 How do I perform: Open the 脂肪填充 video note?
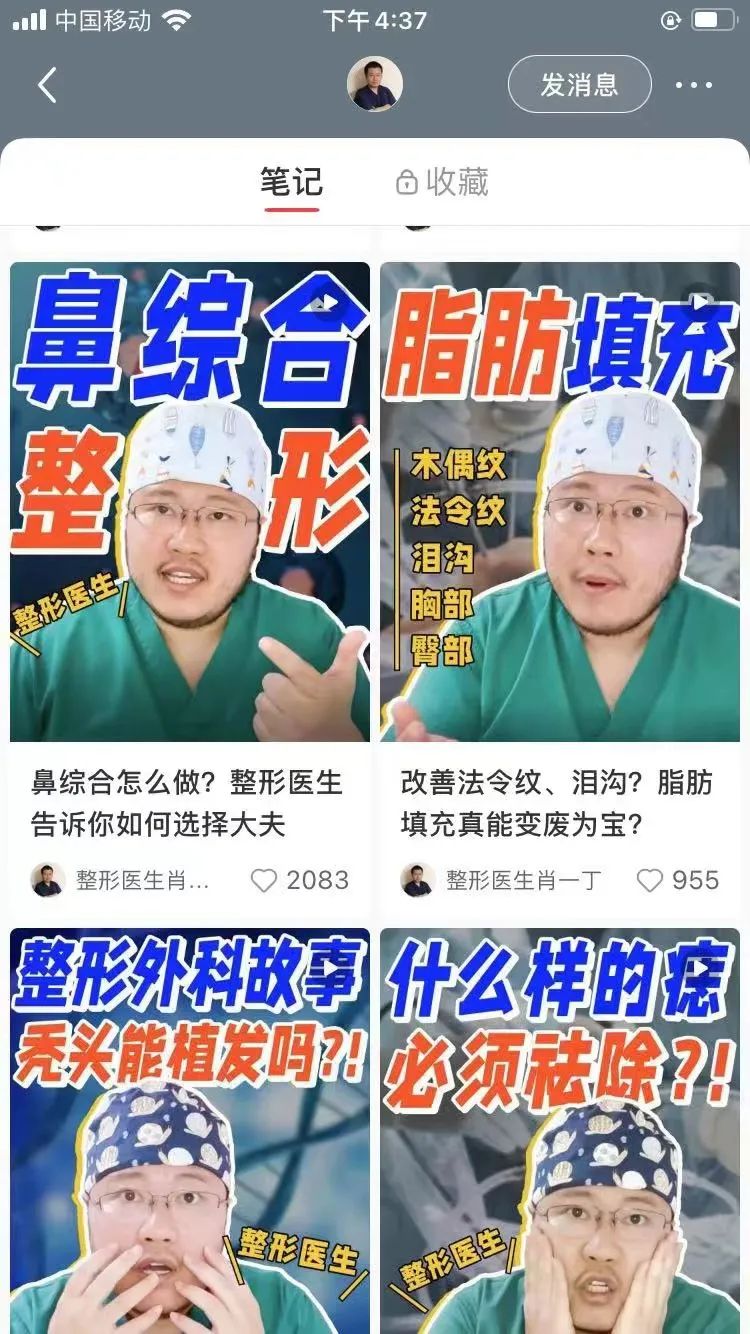tap(560, 501)
